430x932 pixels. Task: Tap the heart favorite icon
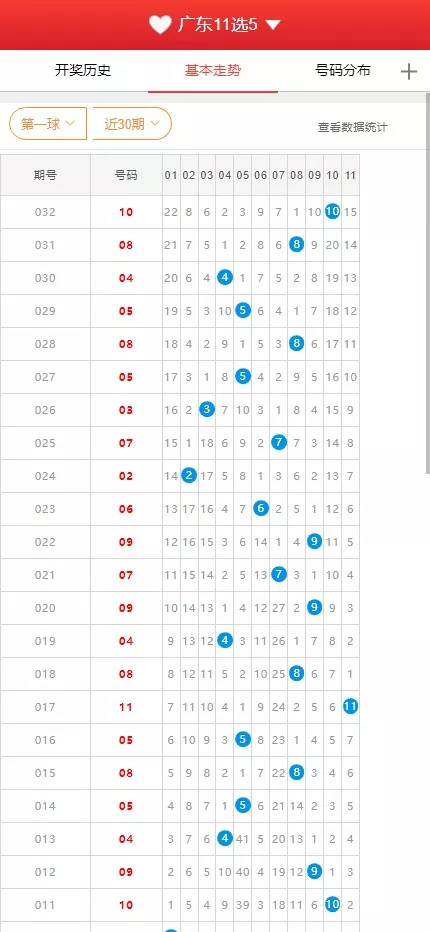click(160, 24)
